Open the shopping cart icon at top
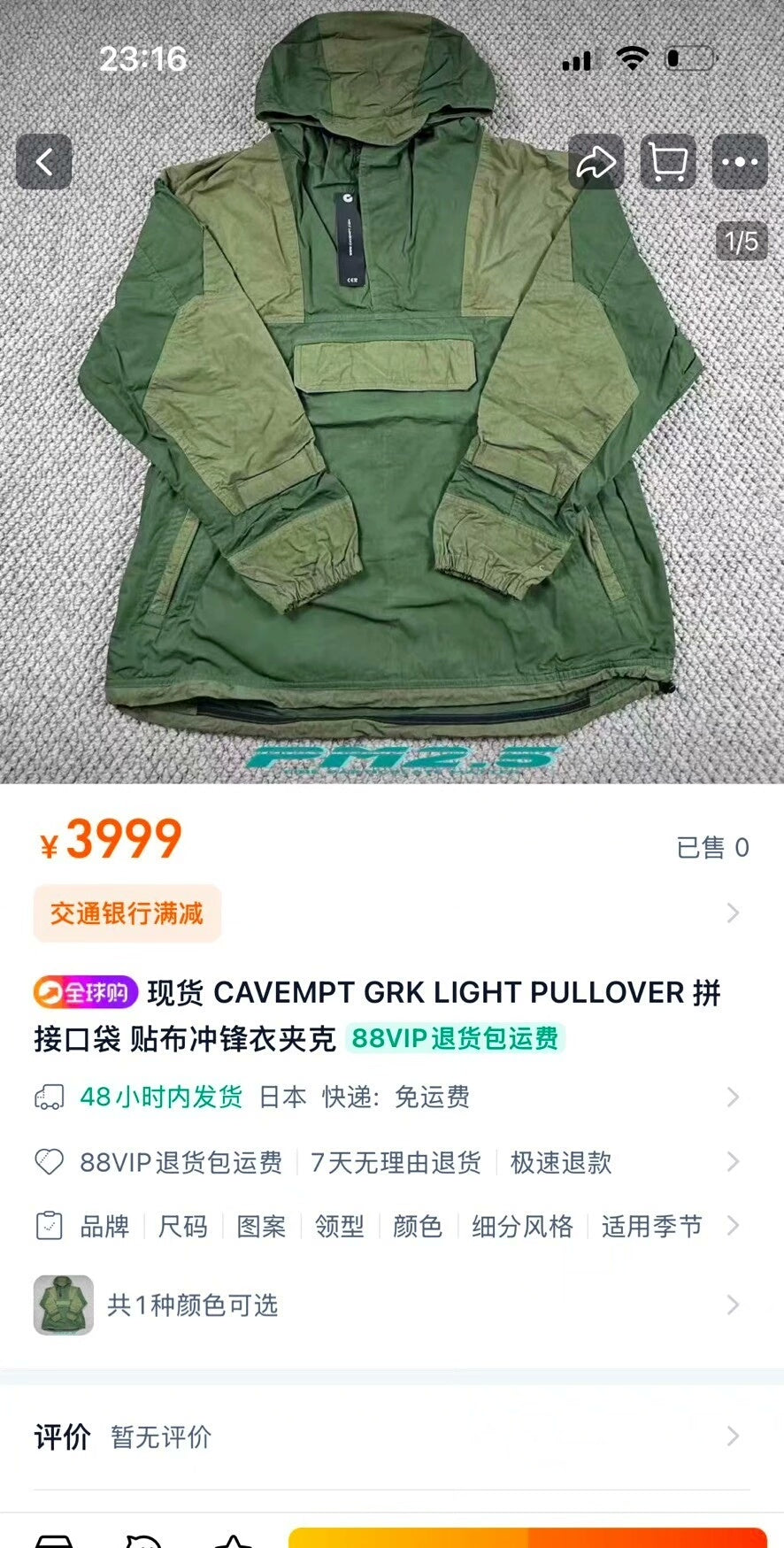The width and height of the screenshot is (784, 1548). (x=668, y=162)
